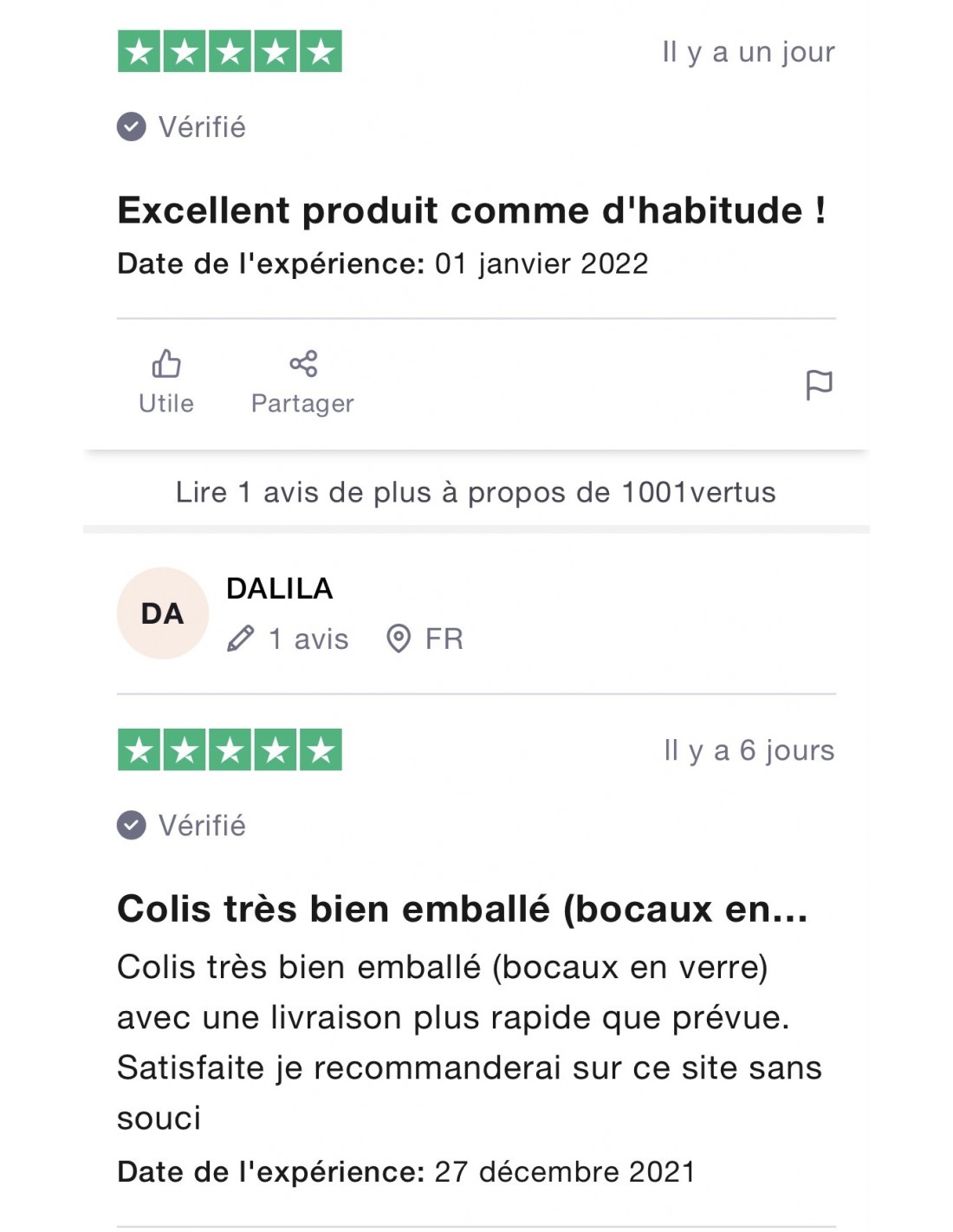The image size is (953, 1232).
Task: Open DALILA's reviewer profile
Action: click(279, 589)
